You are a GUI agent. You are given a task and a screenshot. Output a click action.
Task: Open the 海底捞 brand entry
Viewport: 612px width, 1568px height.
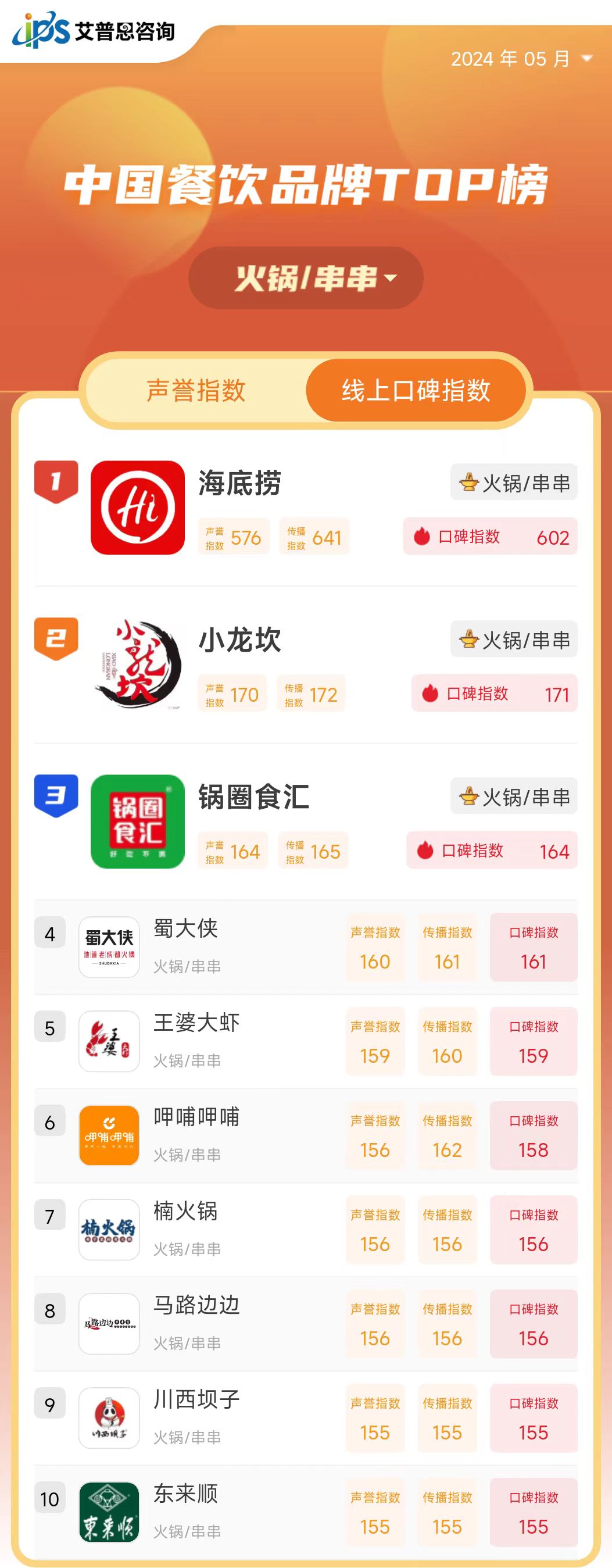[239, 483]
